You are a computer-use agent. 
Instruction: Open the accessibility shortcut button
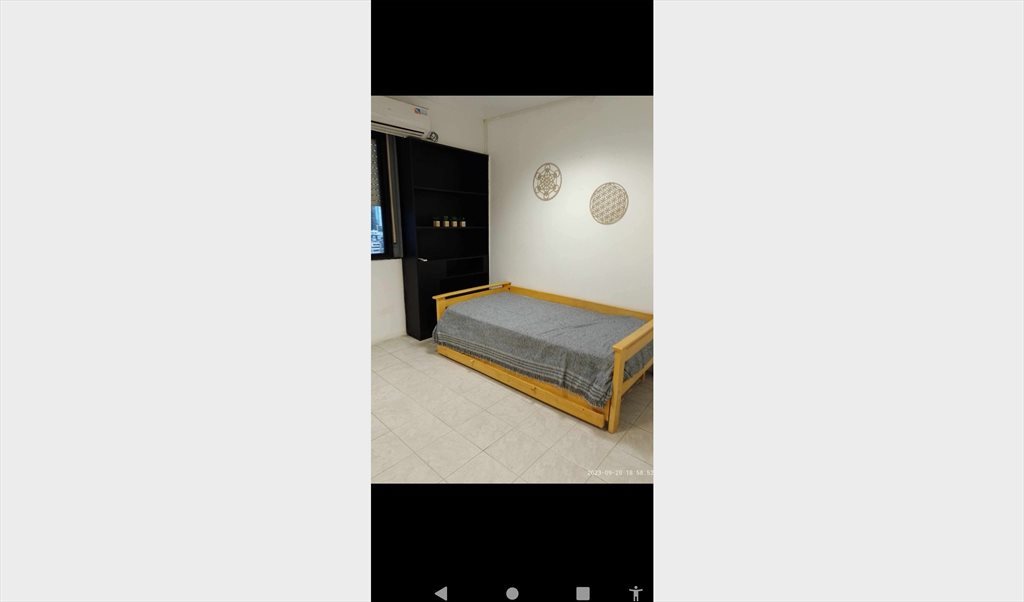(636, 593)
